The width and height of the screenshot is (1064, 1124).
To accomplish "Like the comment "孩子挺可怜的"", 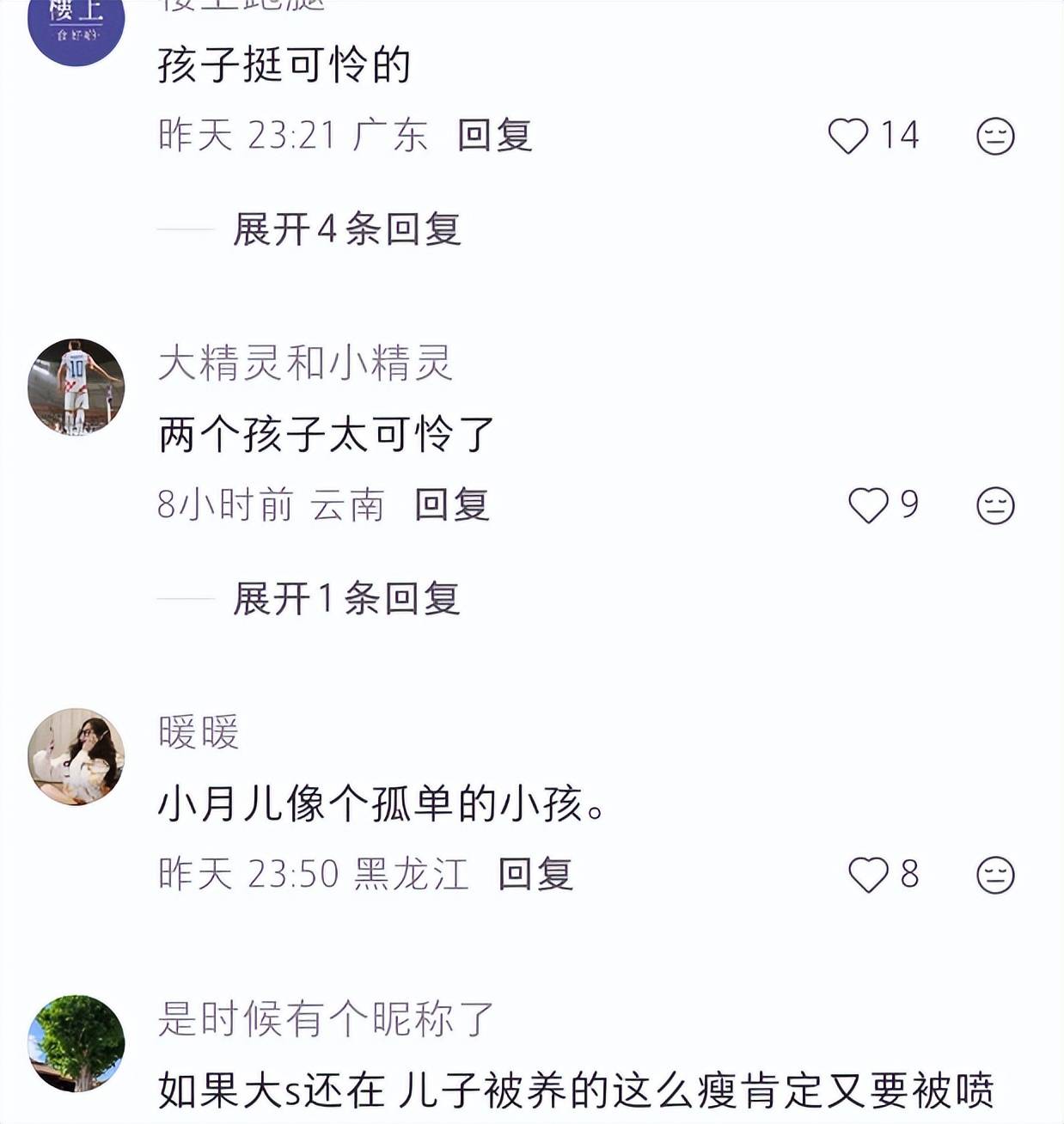I will tap(848, 136).
